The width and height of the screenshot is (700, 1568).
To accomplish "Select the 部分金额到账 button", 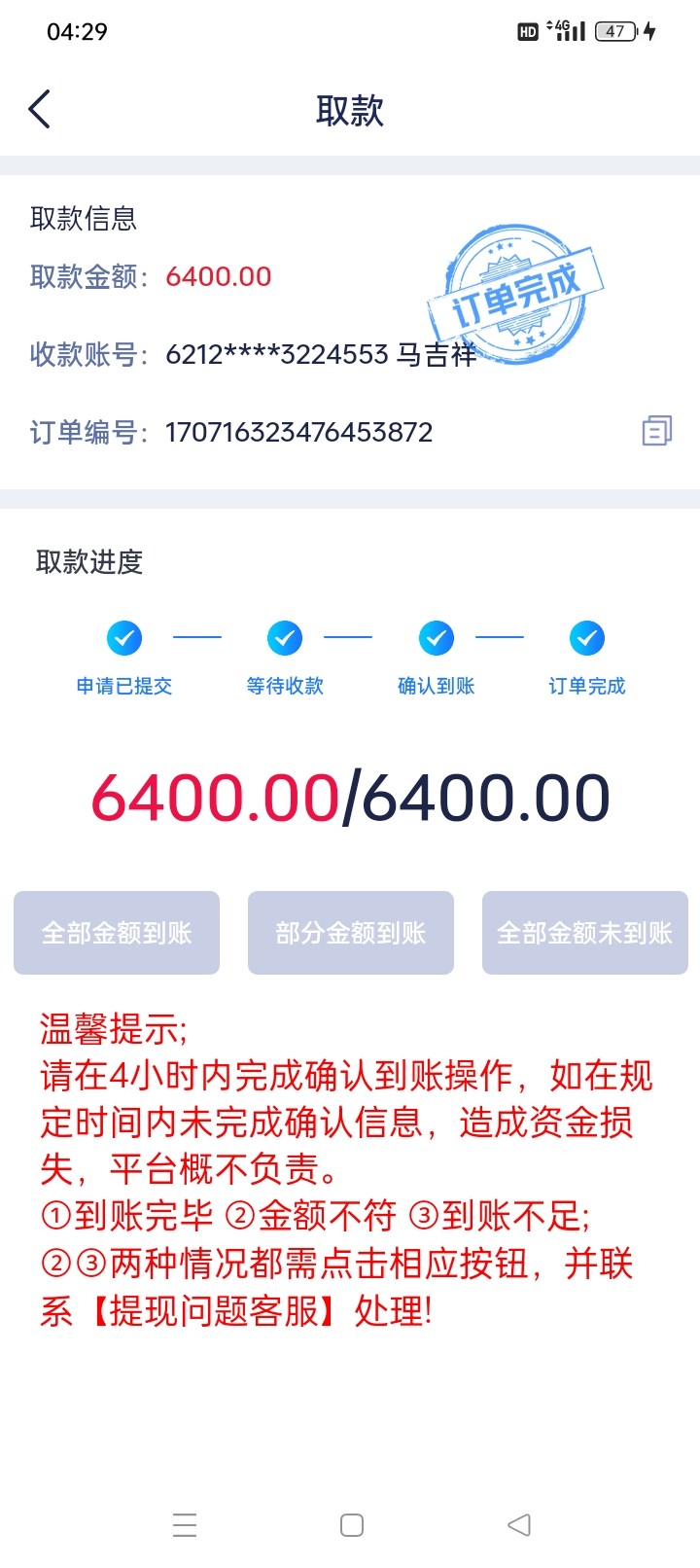I will (x=351, y=933).
